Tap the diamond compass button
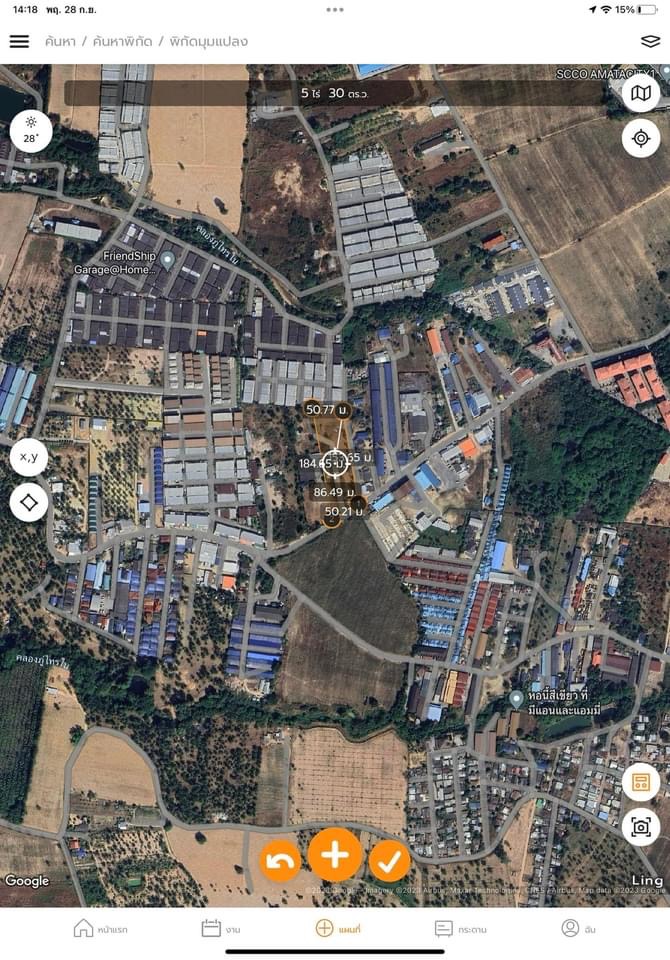This screenshot has height=960, width=670. pos(29,502)
